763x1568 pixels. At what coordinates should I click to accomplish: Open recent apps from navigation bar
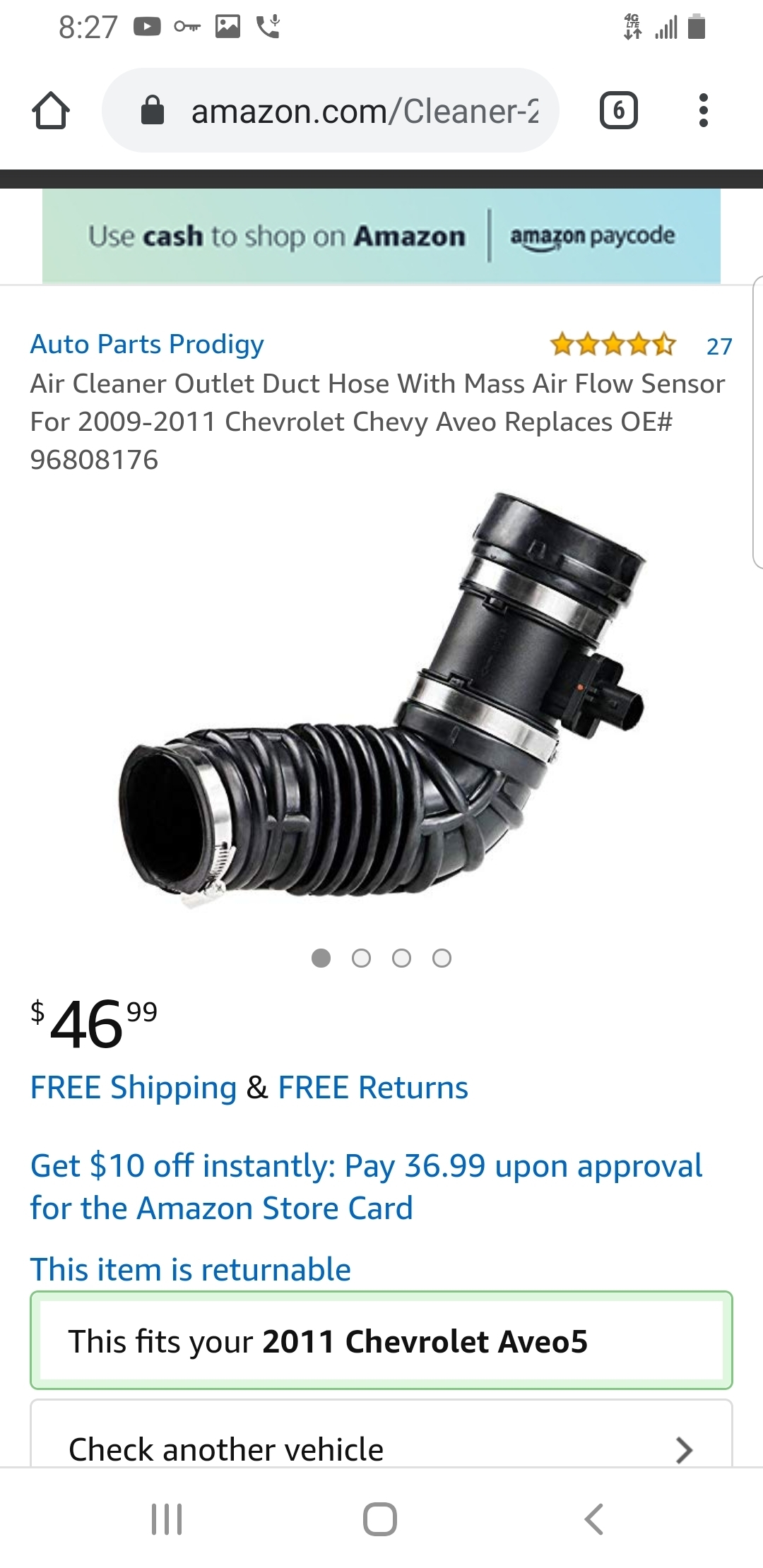pos(167,1519)
